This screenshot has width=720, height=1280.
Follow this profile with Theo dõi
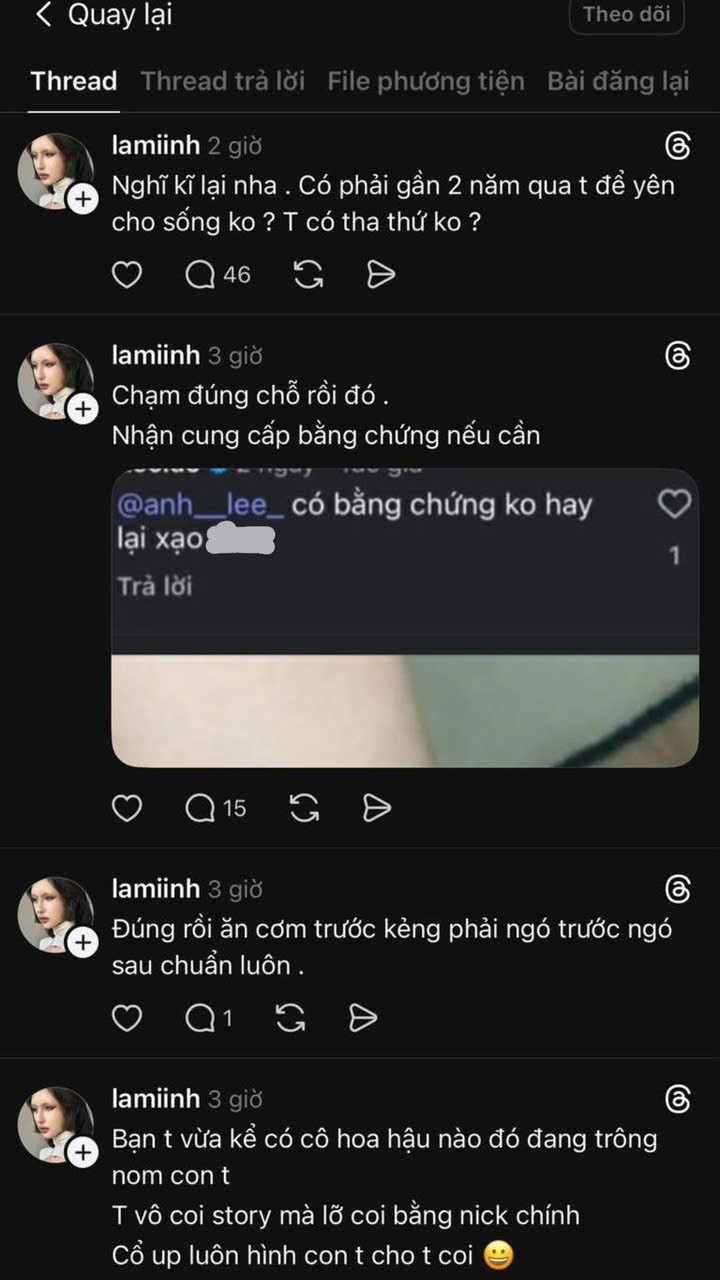(626, 15)
